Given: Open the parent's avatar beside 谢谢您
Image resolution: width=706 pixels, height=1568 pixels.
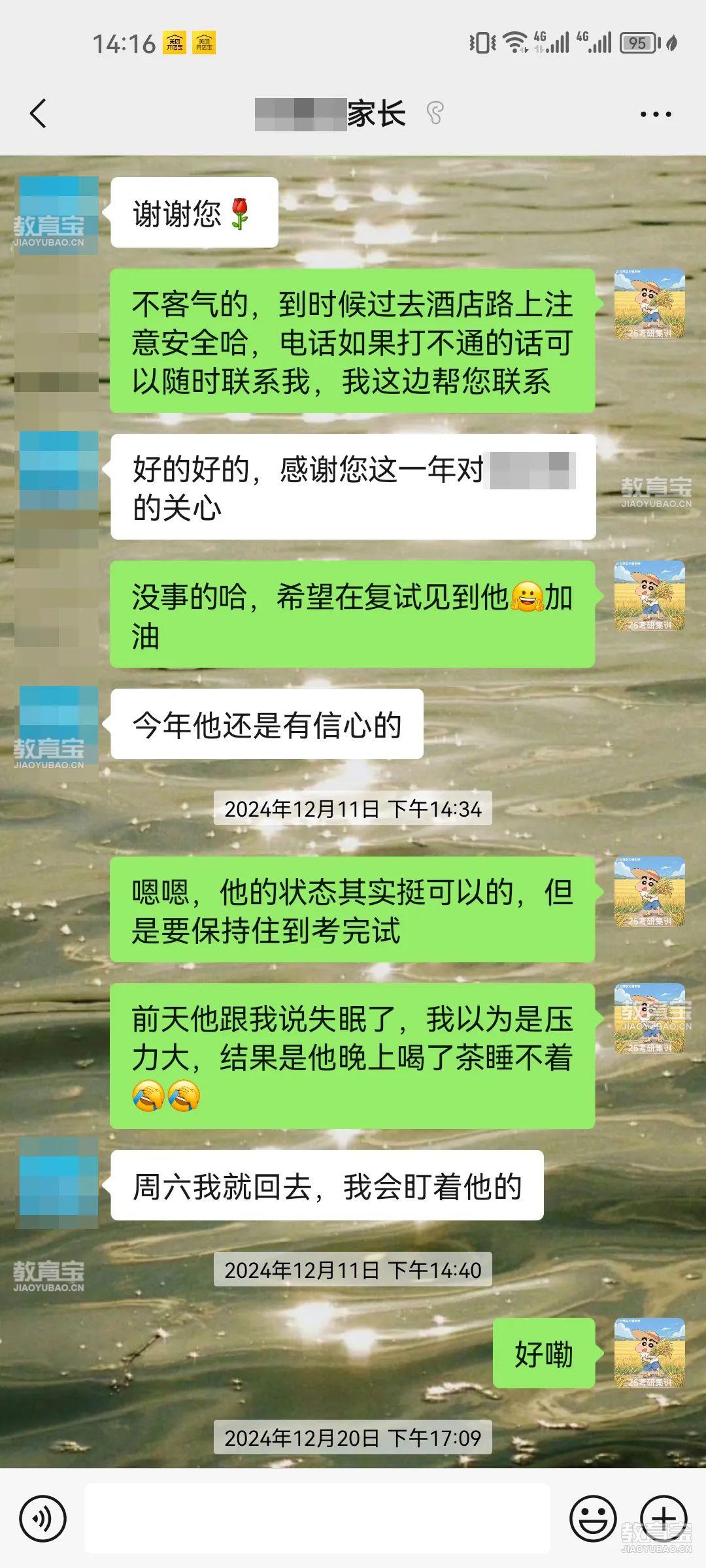Looking at the screenshot, I should [58, 215].
